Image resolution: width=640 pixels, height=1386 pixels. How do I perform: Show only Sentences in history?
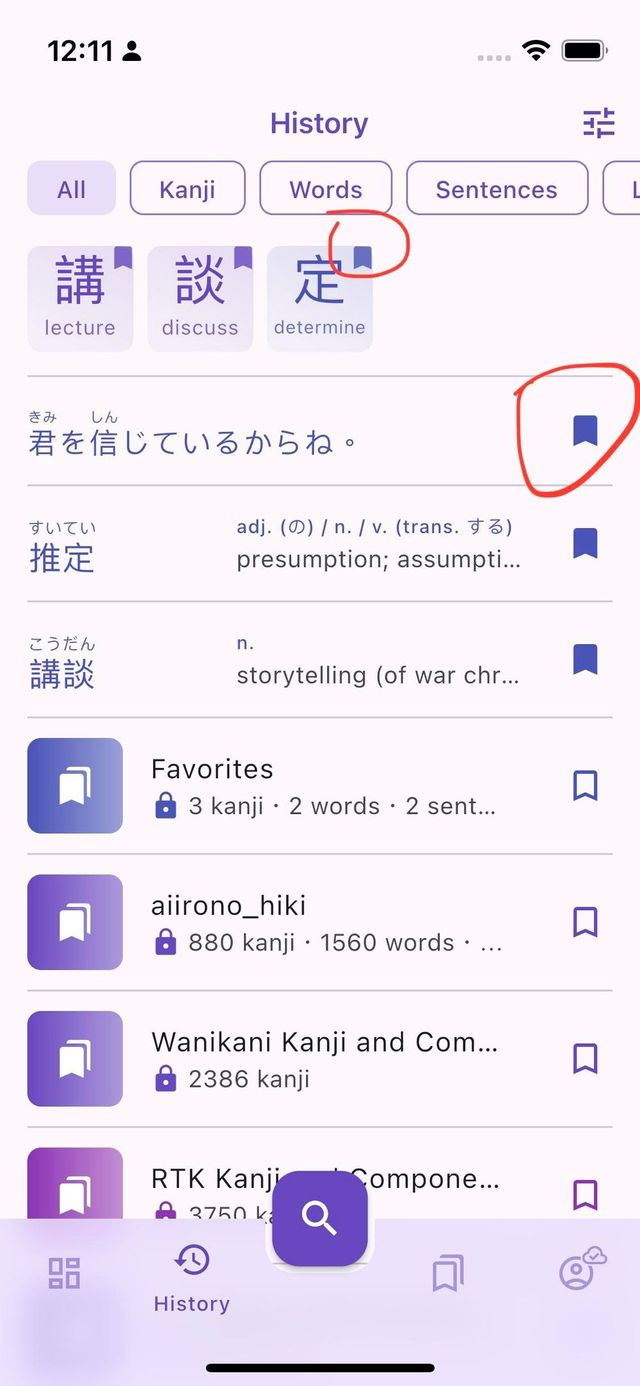496,189
